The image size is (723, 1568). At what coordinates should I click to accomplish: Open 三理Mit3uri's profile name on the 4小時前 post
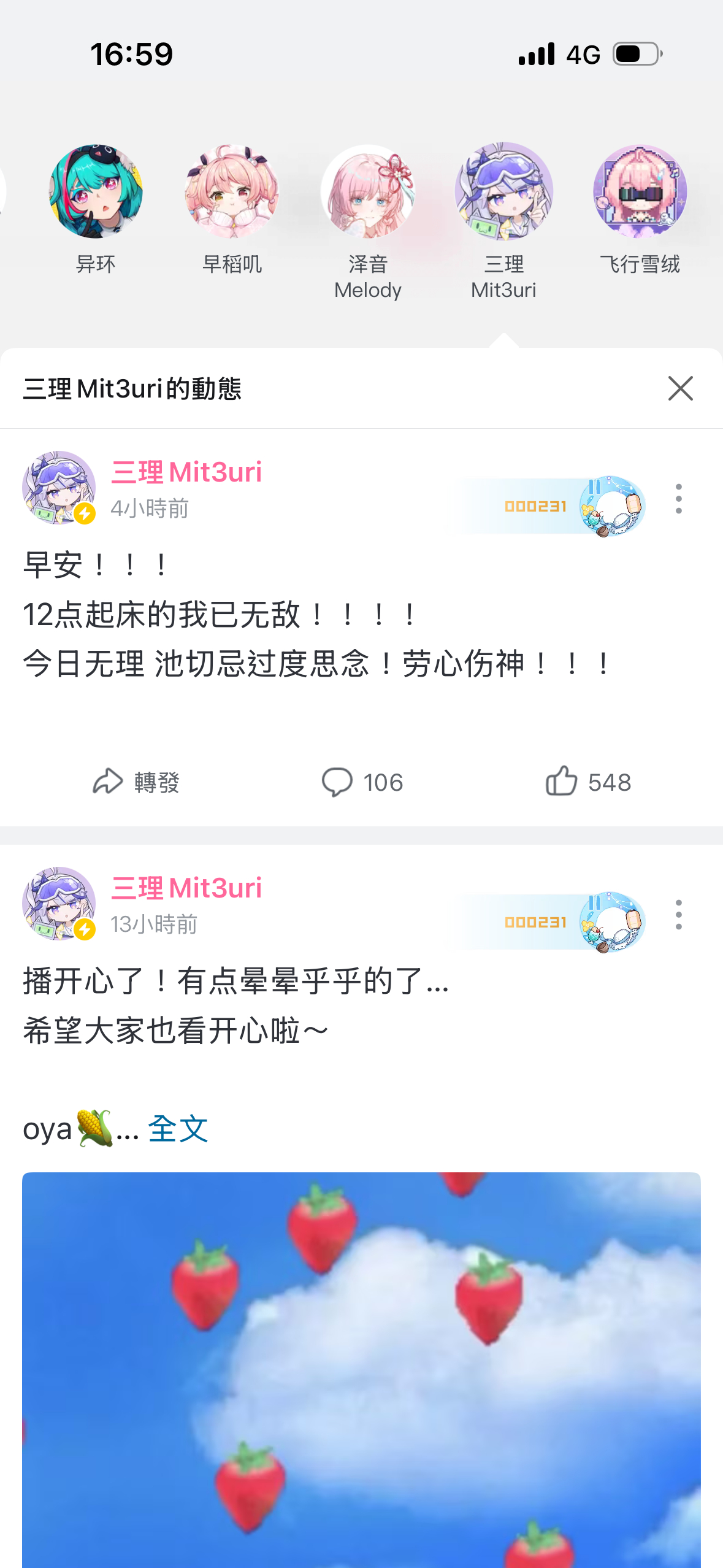click(x=186, y=472)
